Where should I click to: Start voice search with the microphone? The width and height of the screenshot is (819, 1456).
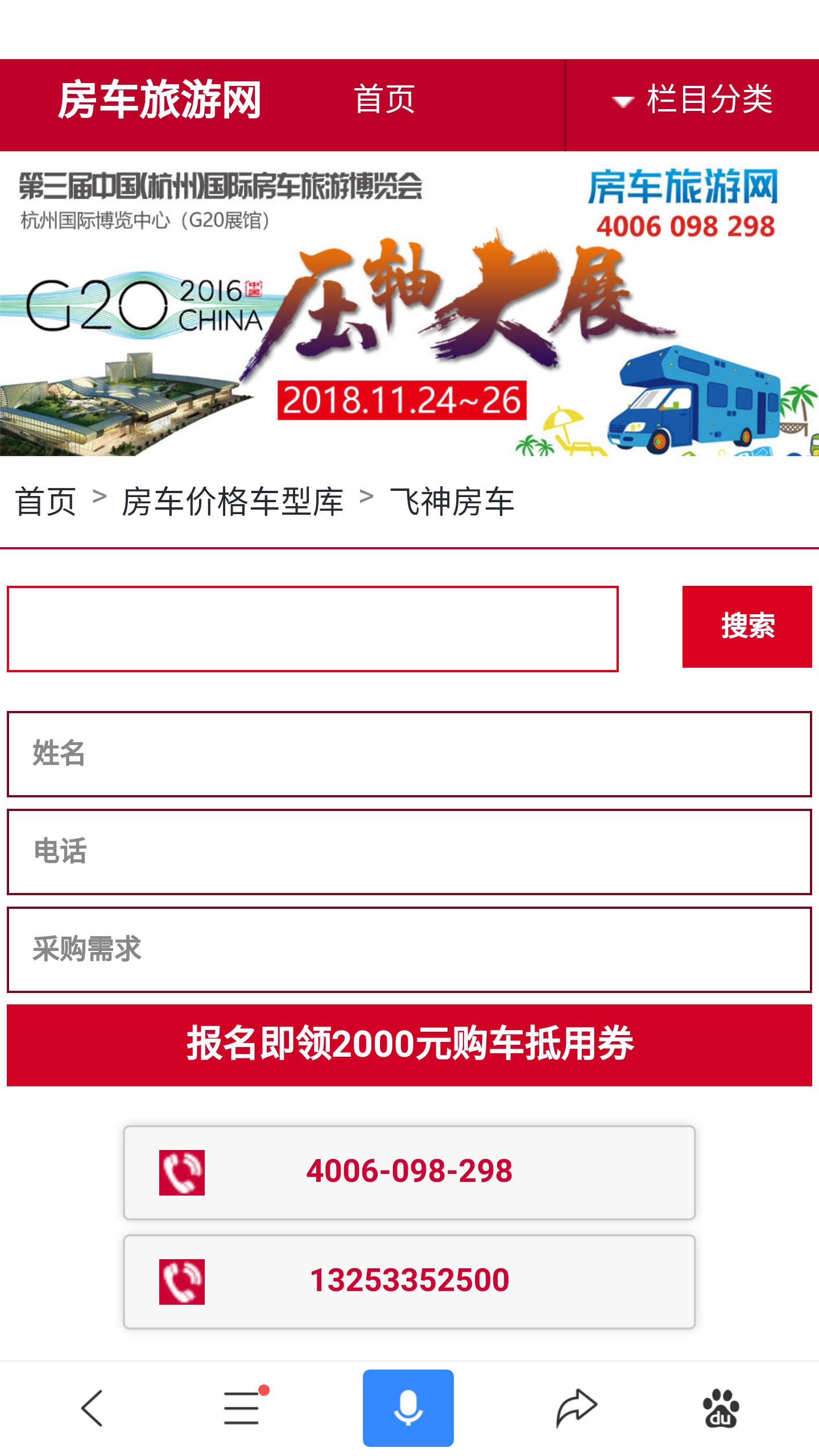click(408, 1408)
